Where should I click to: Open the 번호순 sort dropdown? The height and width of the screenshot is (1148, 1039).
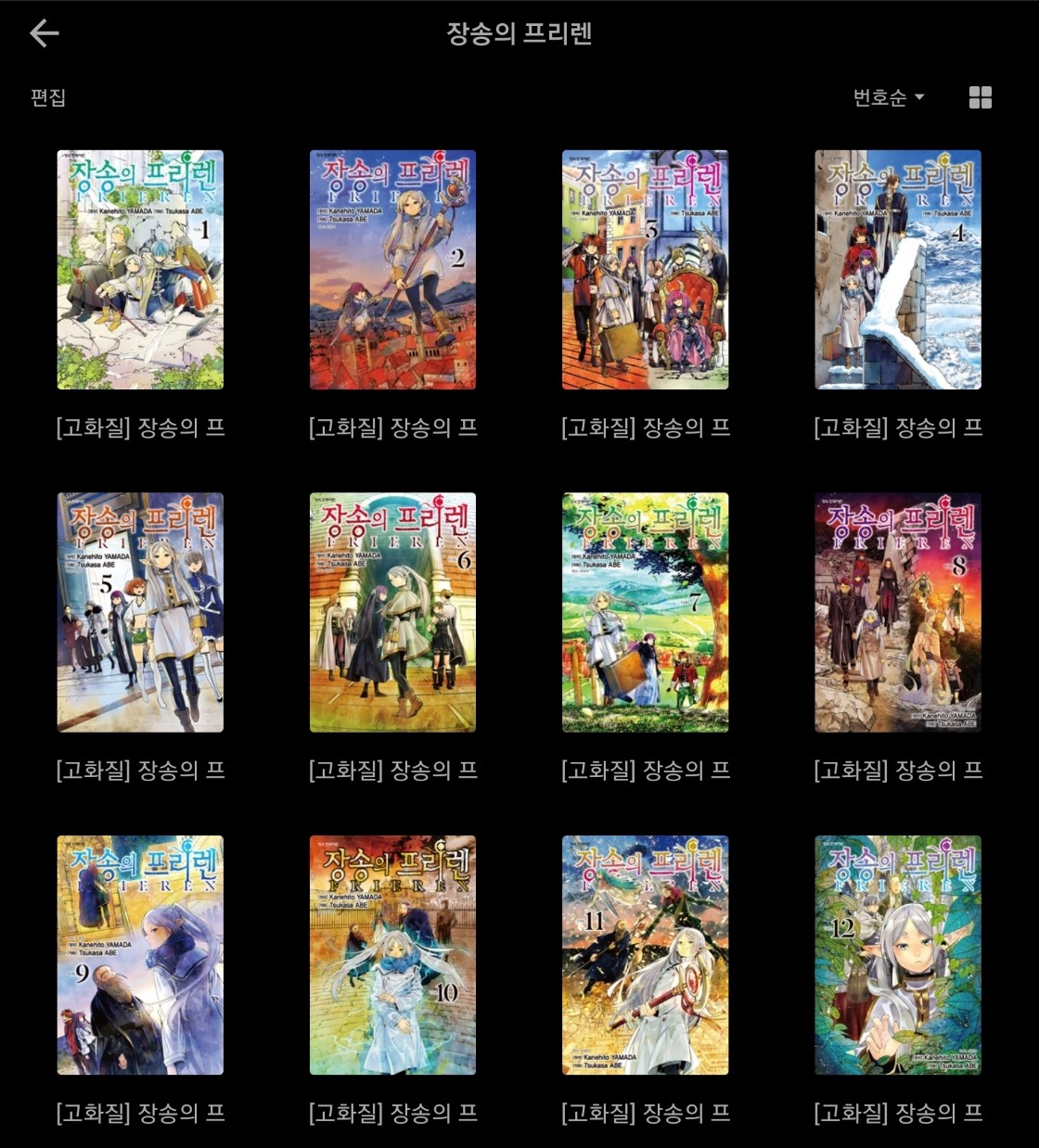[888, 97]
